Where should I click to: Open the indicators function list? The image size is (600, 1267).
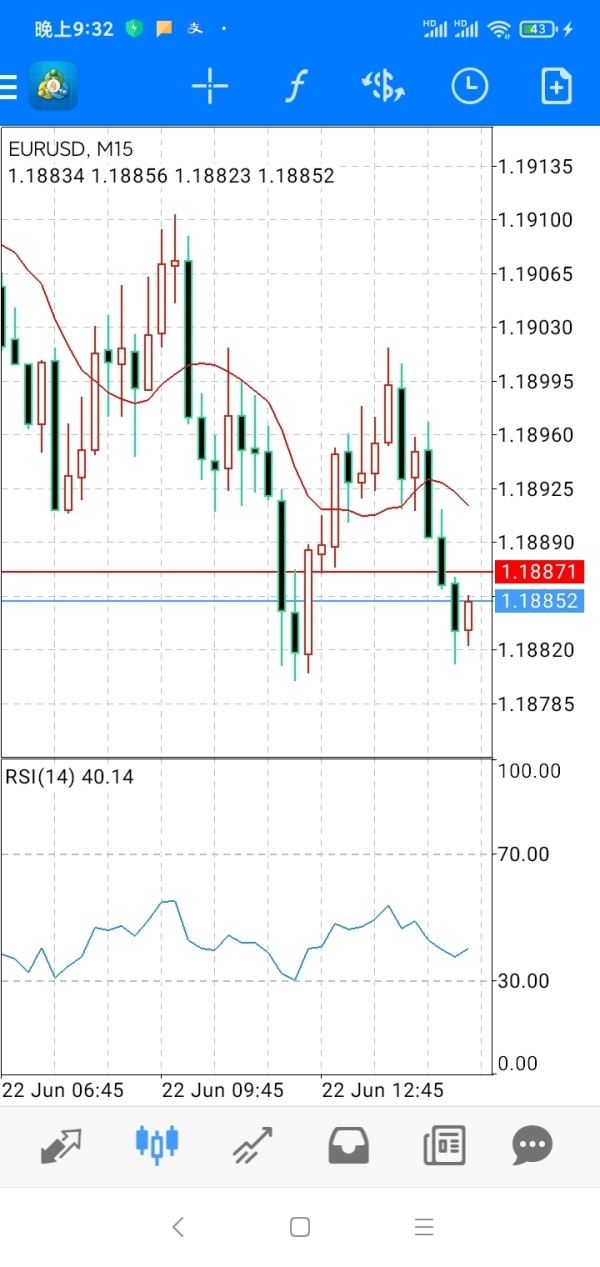[x=294, y=87]
